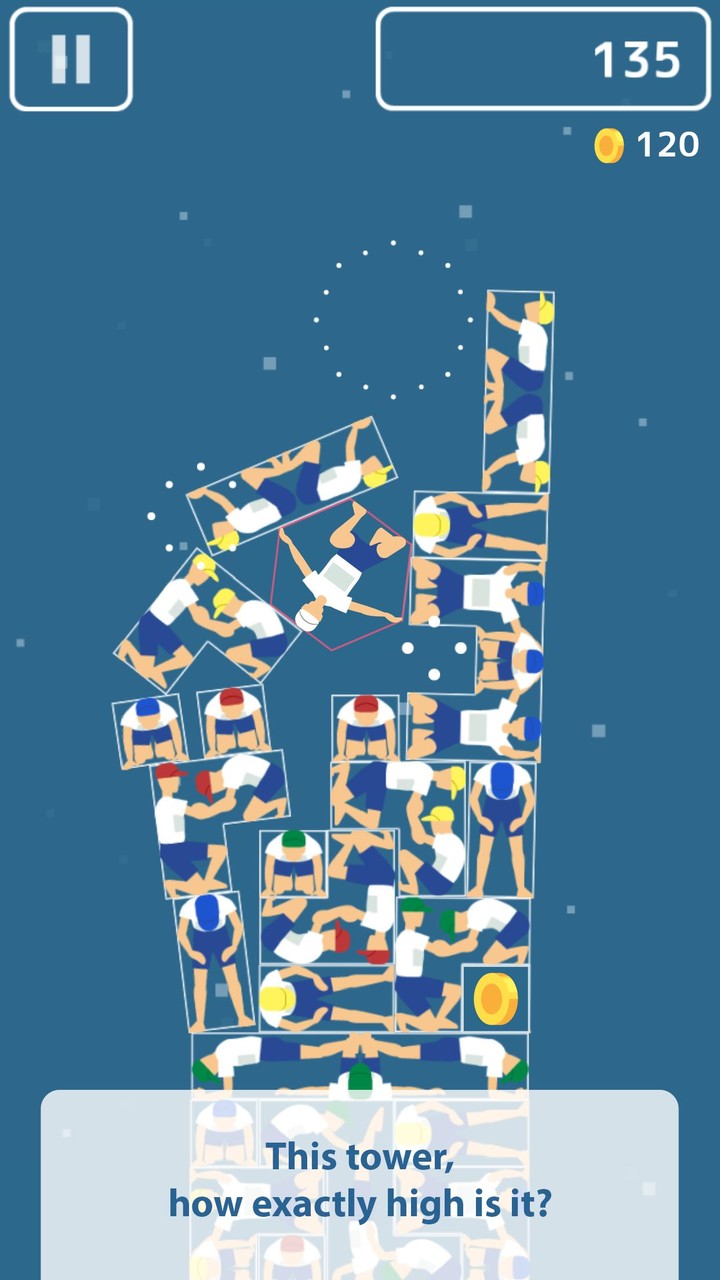Tap the yellow-capped climber near the top block
Image resolution: width=720 pixels, height=1280 pixels.
pyautogui.click(x=538, y=316)
